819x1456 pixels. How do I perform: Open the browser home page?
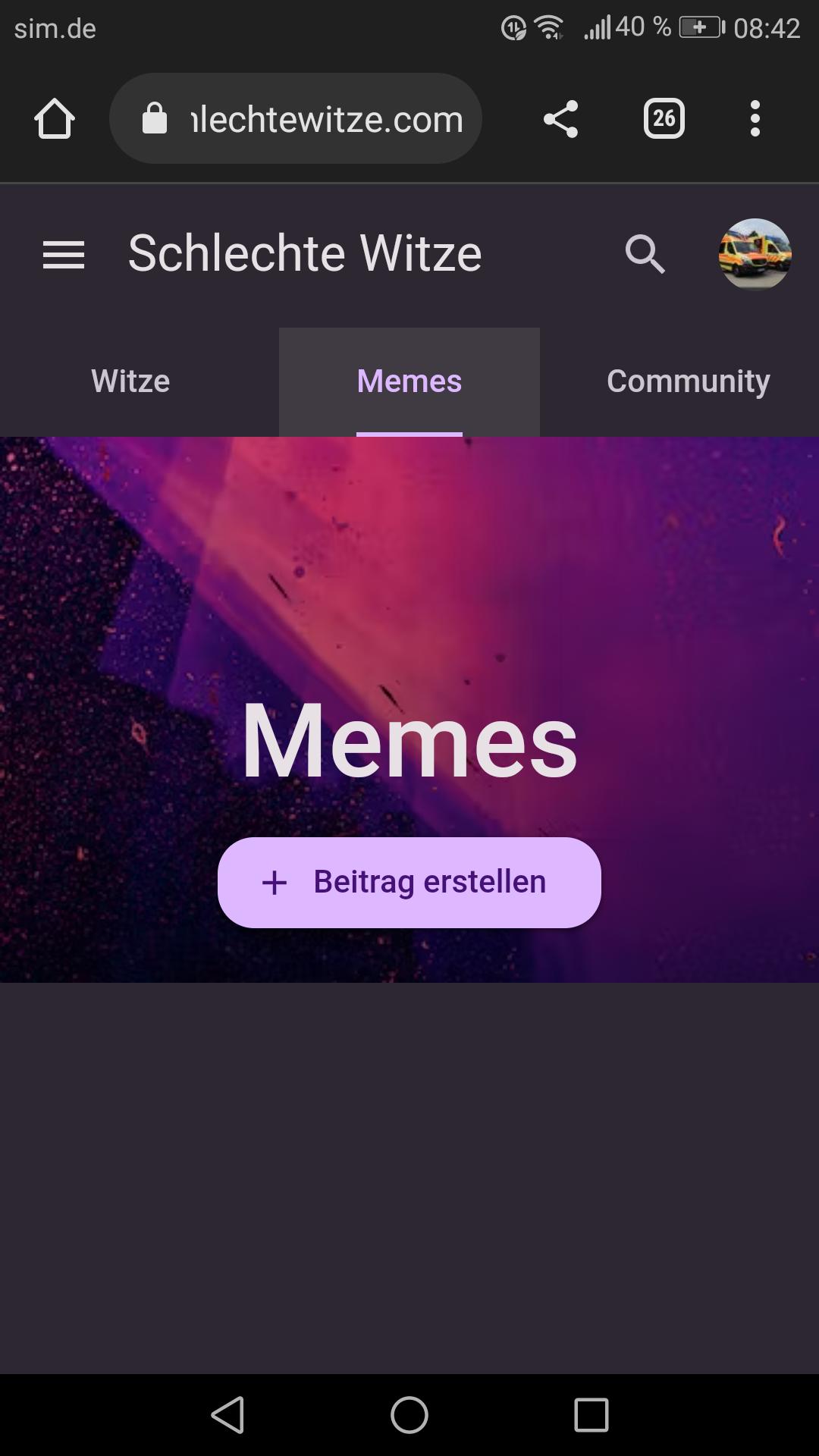point(55,119)
